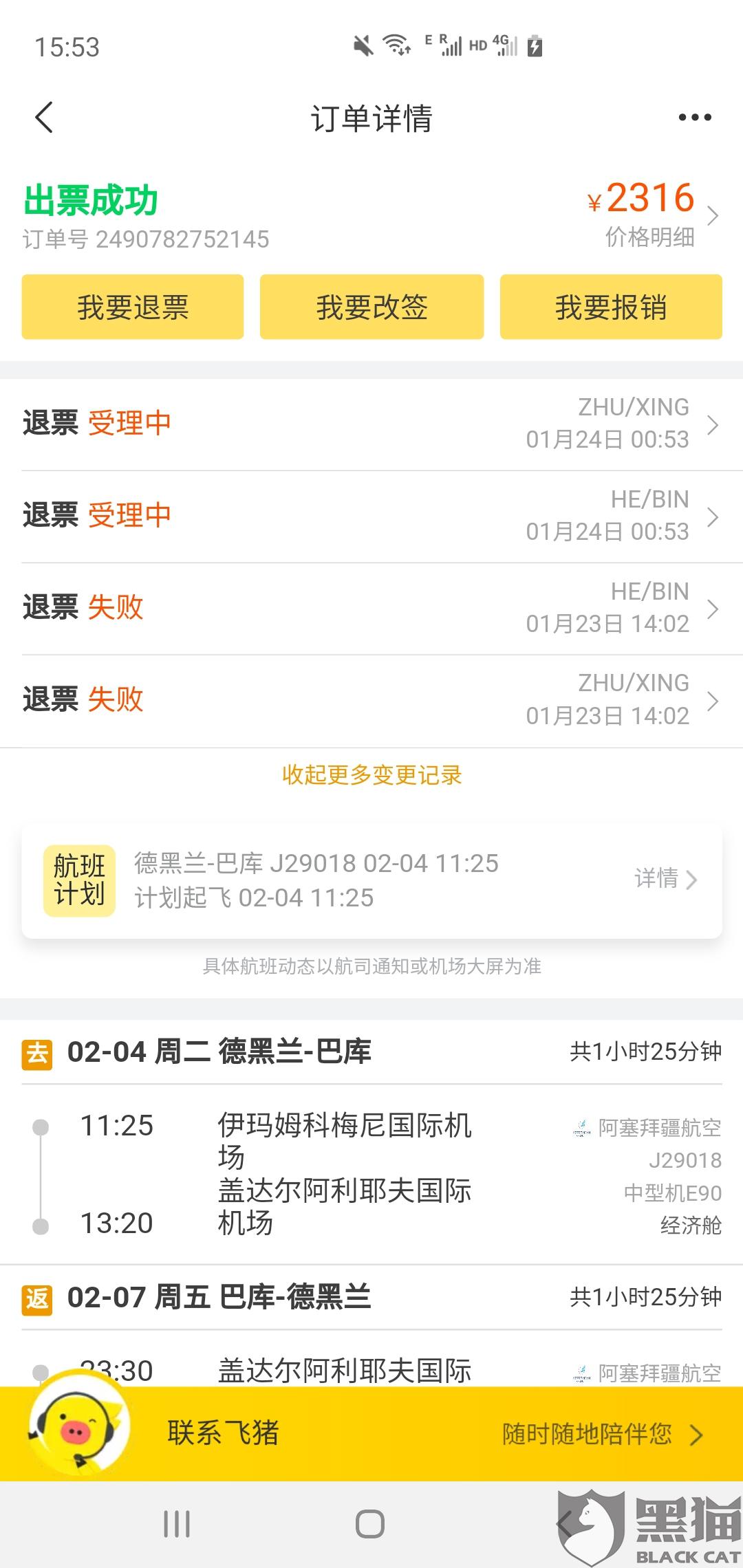The width and height of the screenshot is (743, 1568).
Task: Tap the 我要报销 reimbursement button
Action: 611,307
